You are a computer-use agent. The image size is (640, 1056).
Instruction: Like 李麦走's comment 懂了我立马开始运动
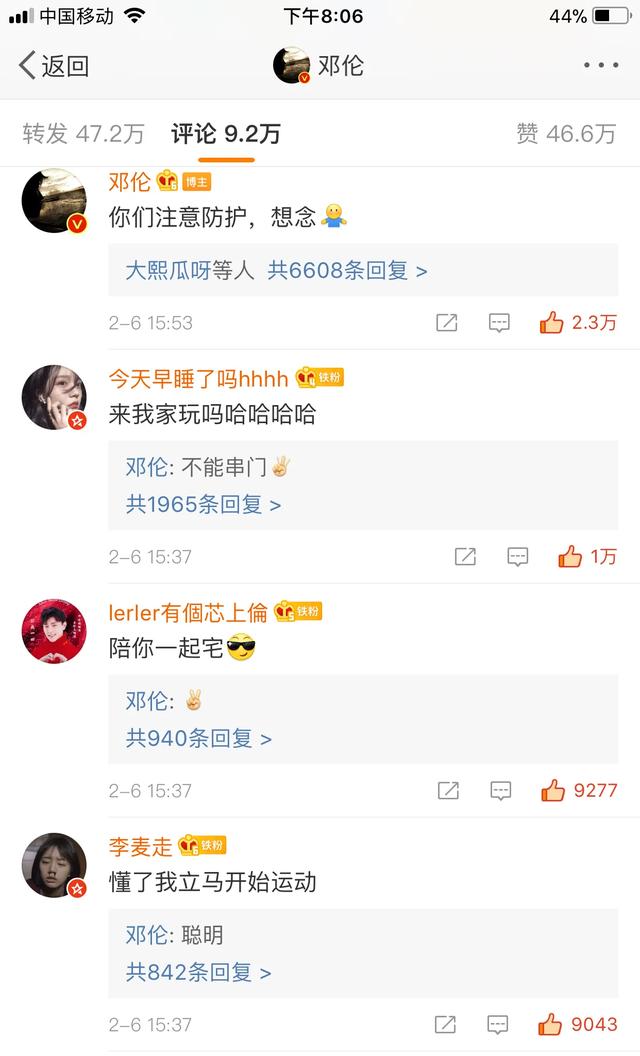point(578,1024)
